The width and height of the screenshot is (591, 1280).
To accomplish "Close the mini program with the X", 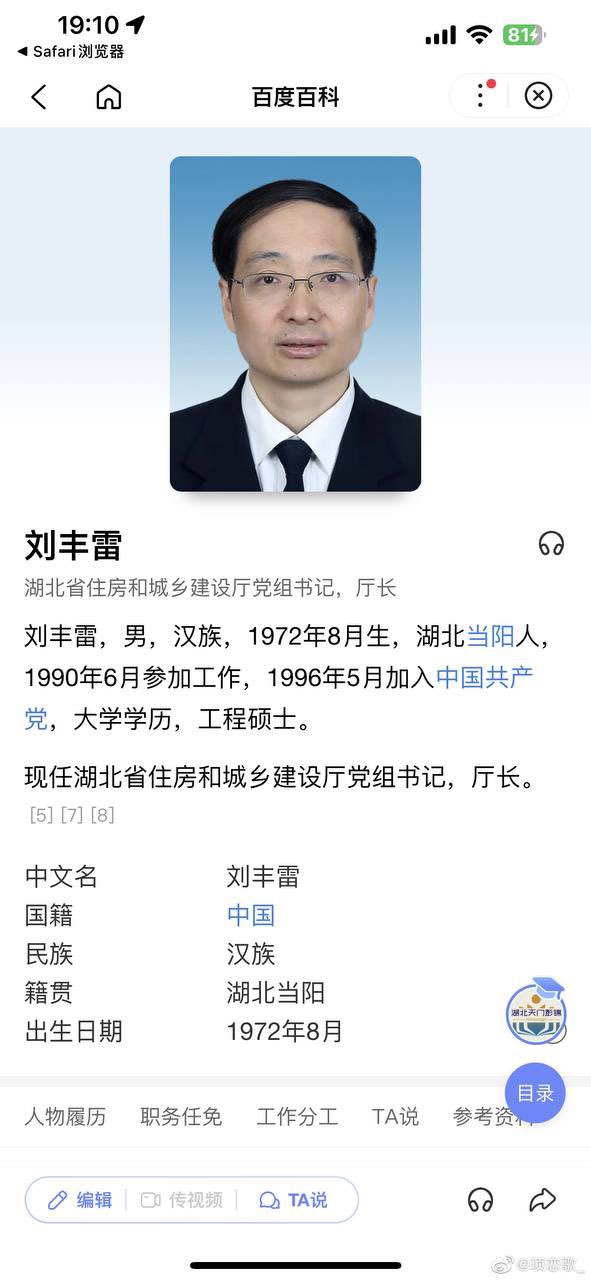I will pos(538,95).
